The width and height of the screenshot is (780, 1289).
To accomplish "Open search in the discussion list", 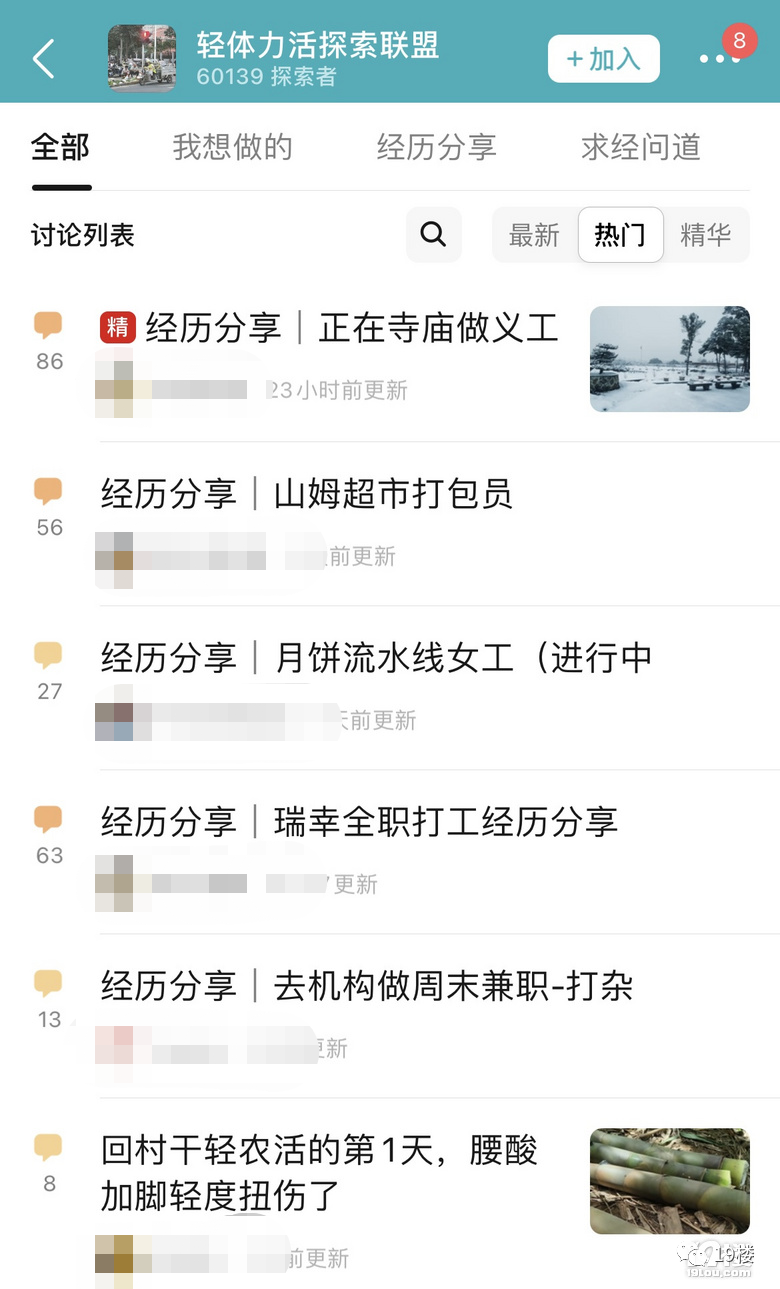I will (x=434, y=235).
